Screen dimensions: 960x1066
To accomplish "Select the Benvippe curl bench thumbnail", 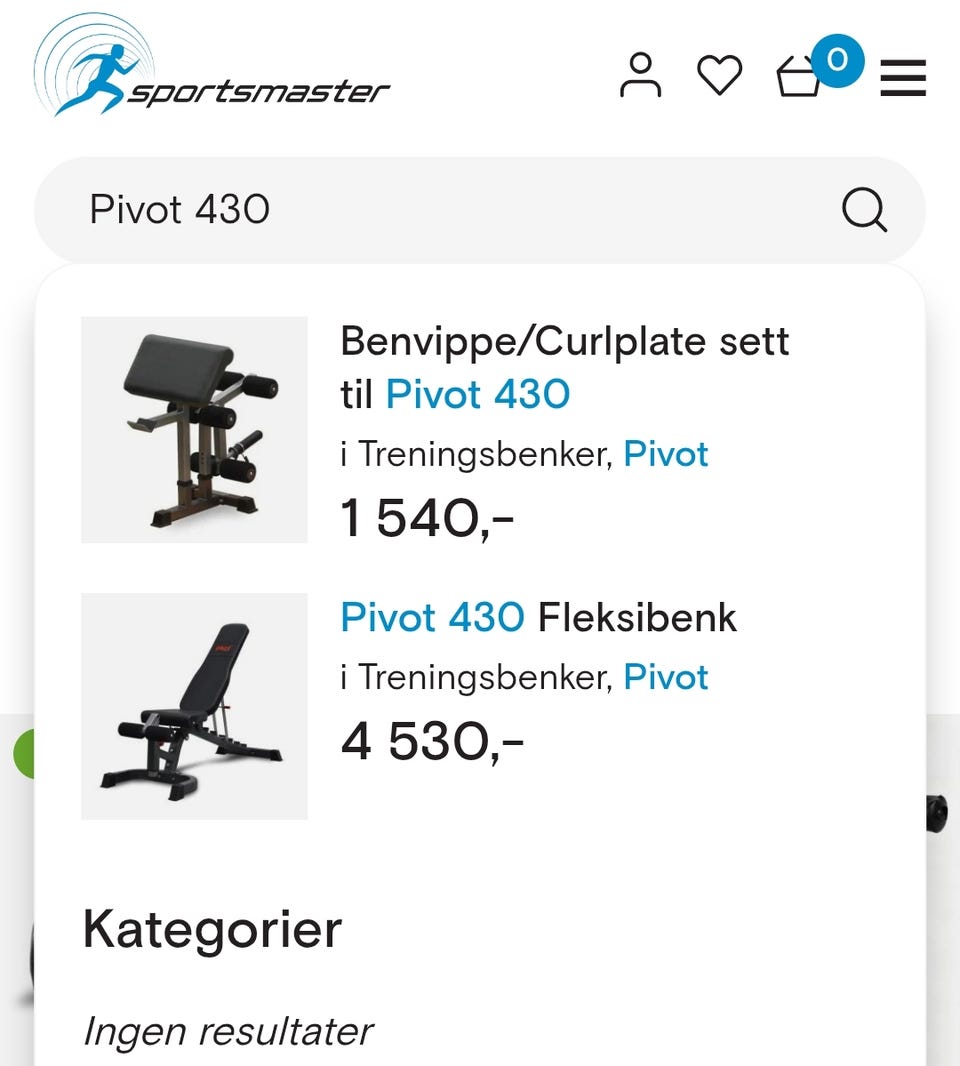I will pos(193,428).
